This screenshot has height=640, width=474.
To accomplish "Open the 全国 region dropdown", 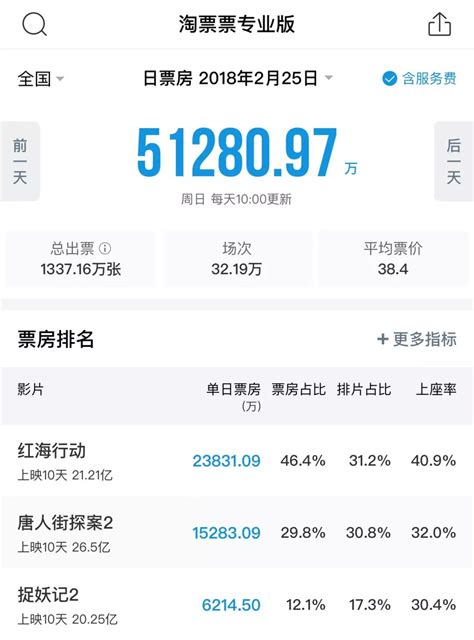I will [40, 78].
